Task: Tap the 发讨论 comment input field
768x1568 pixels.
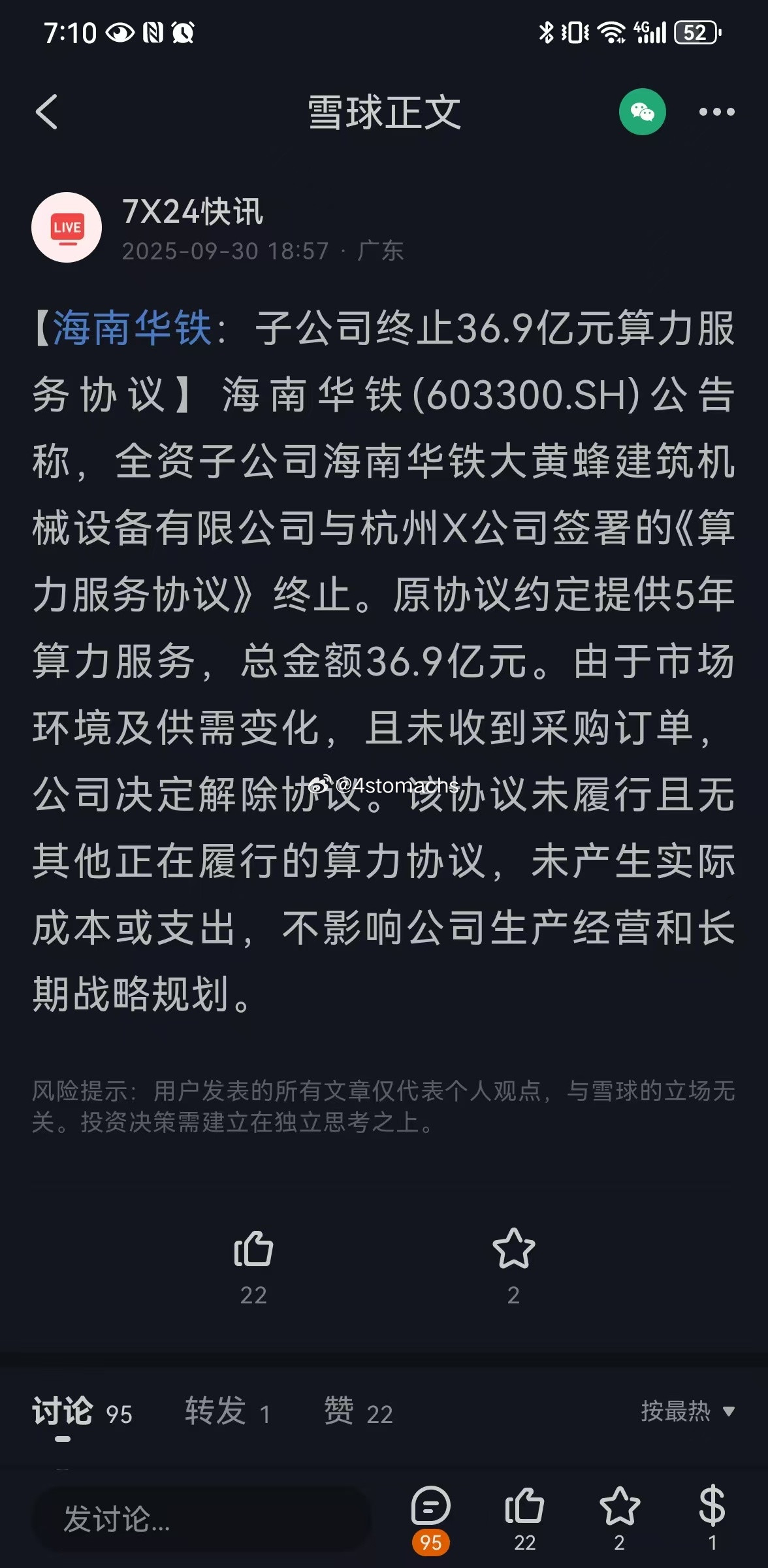Action: pos(202,1519)
